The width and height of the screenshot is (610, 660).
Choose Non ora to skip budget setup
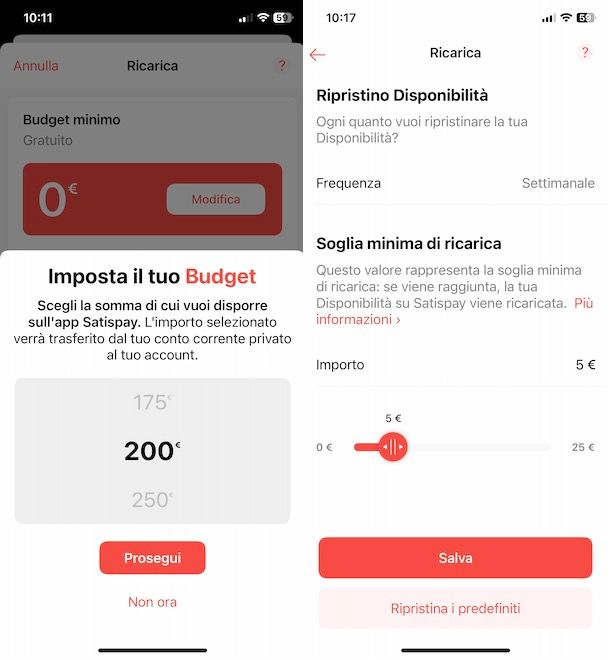(152, 602)
